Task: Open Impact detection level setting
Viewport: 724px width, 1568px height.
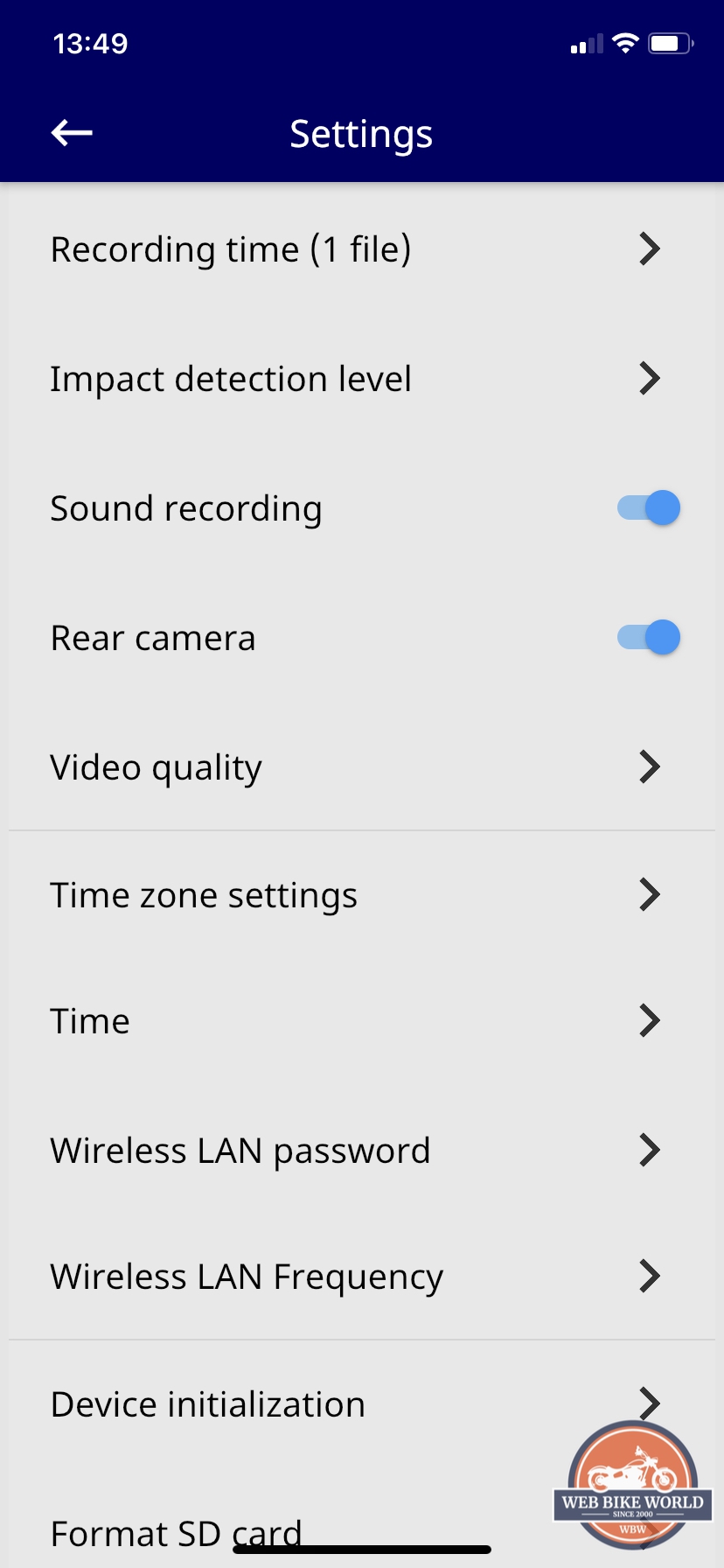Action: [x=362, y=379]
